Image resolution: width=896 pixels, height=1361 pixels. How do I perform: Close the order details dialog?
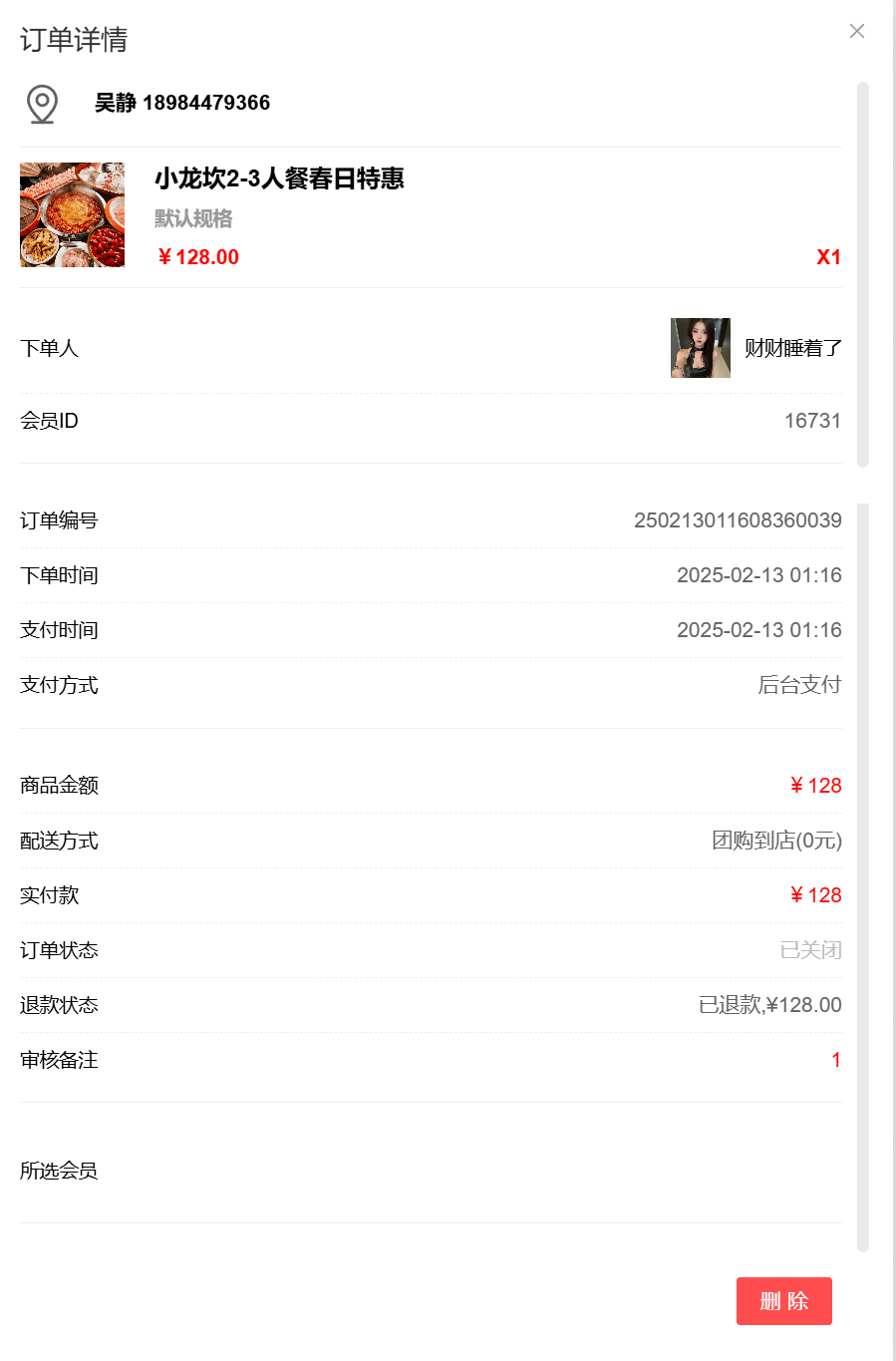(856, 31)
